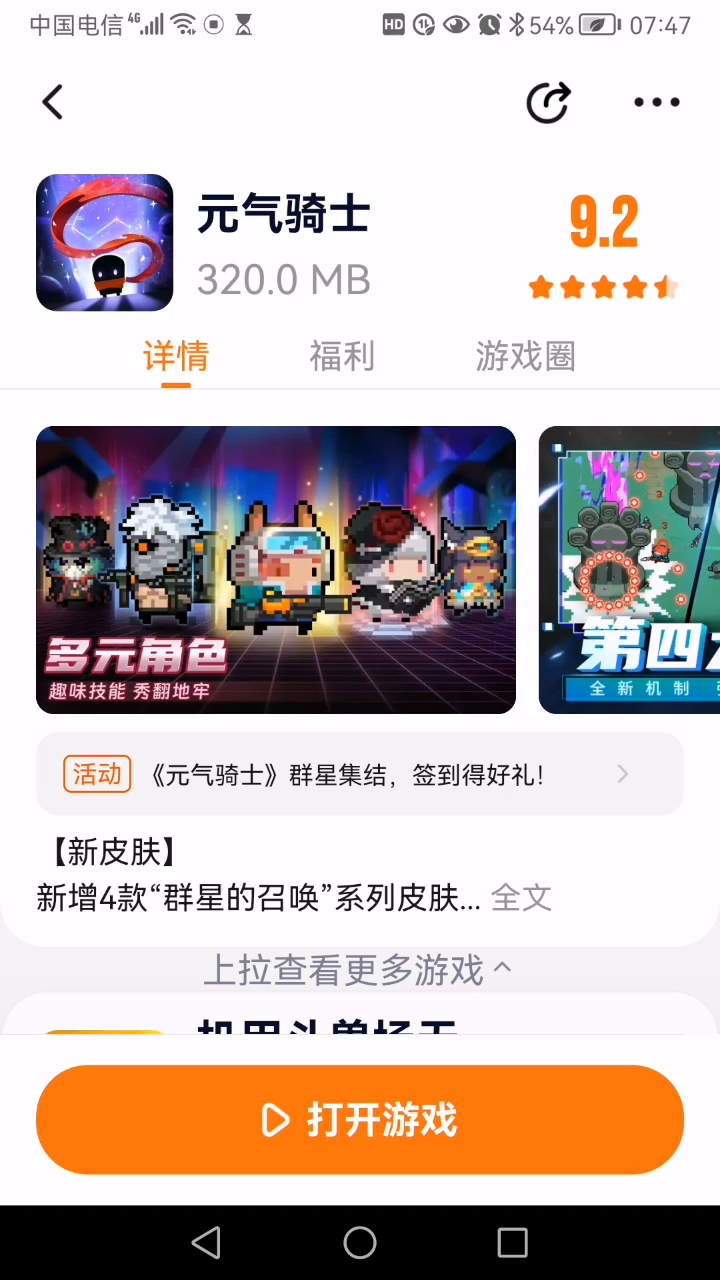Open the 群星集结 sign-in activity banner
The width and height of the screenshot is (720, 1280).
click(x=360, y=774)
